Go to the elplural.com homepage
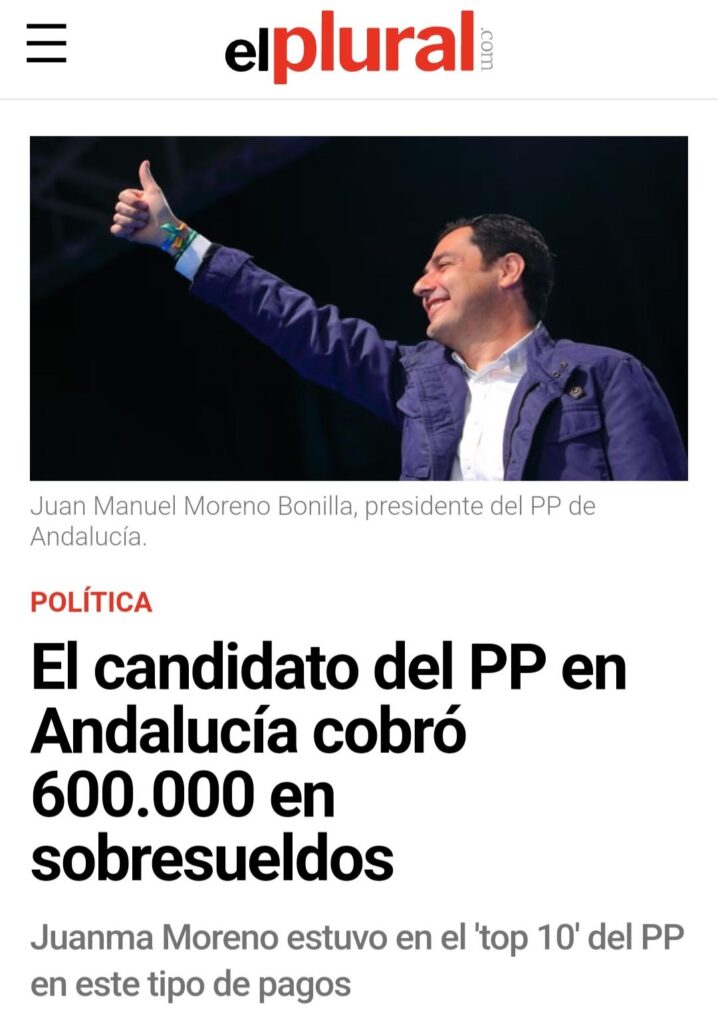The image size is (718, 1024). [358, 47]
